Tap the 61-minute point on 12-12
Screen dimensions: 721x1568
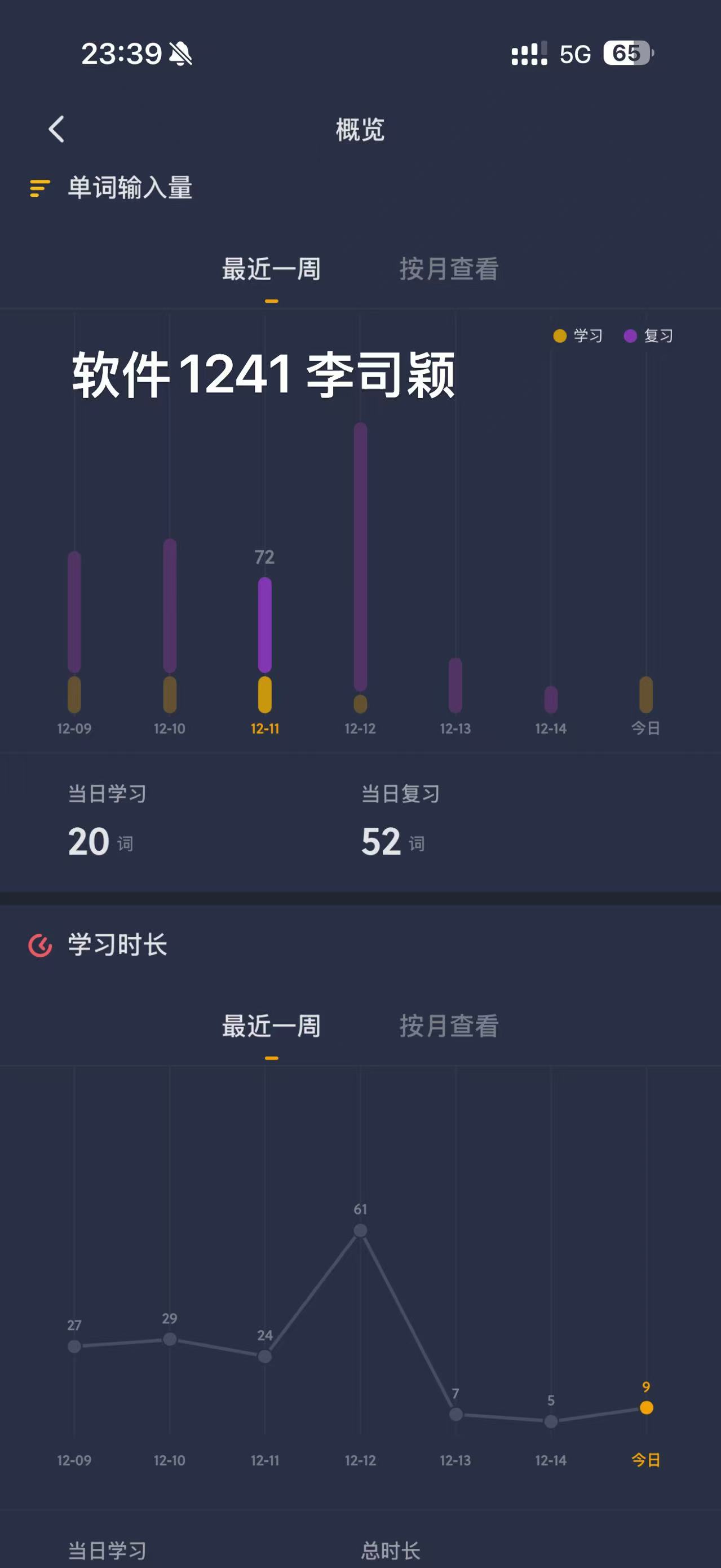(x=360, y=1231)
